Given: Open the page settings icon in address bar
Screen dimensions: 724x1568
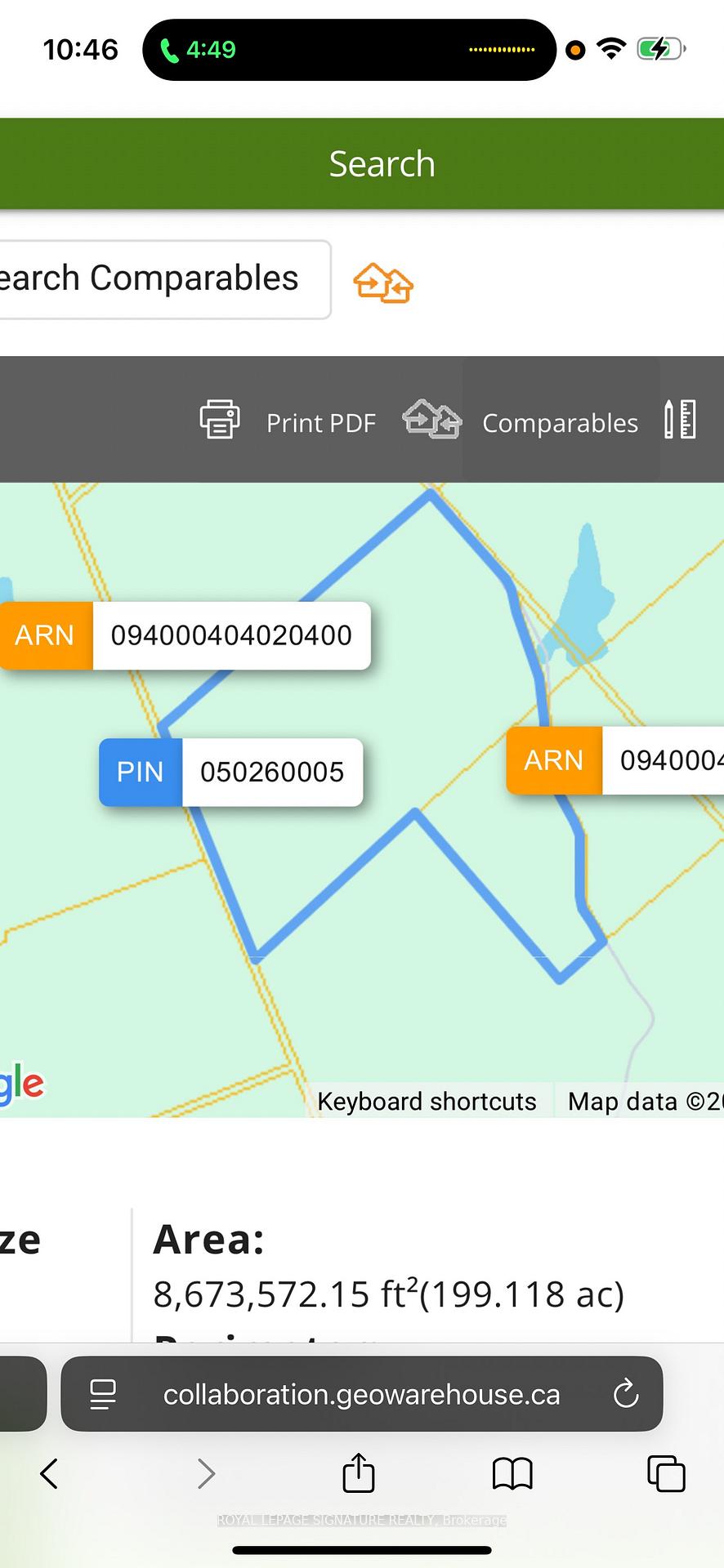Looking at the screenshot, I should coord(103,1393).
